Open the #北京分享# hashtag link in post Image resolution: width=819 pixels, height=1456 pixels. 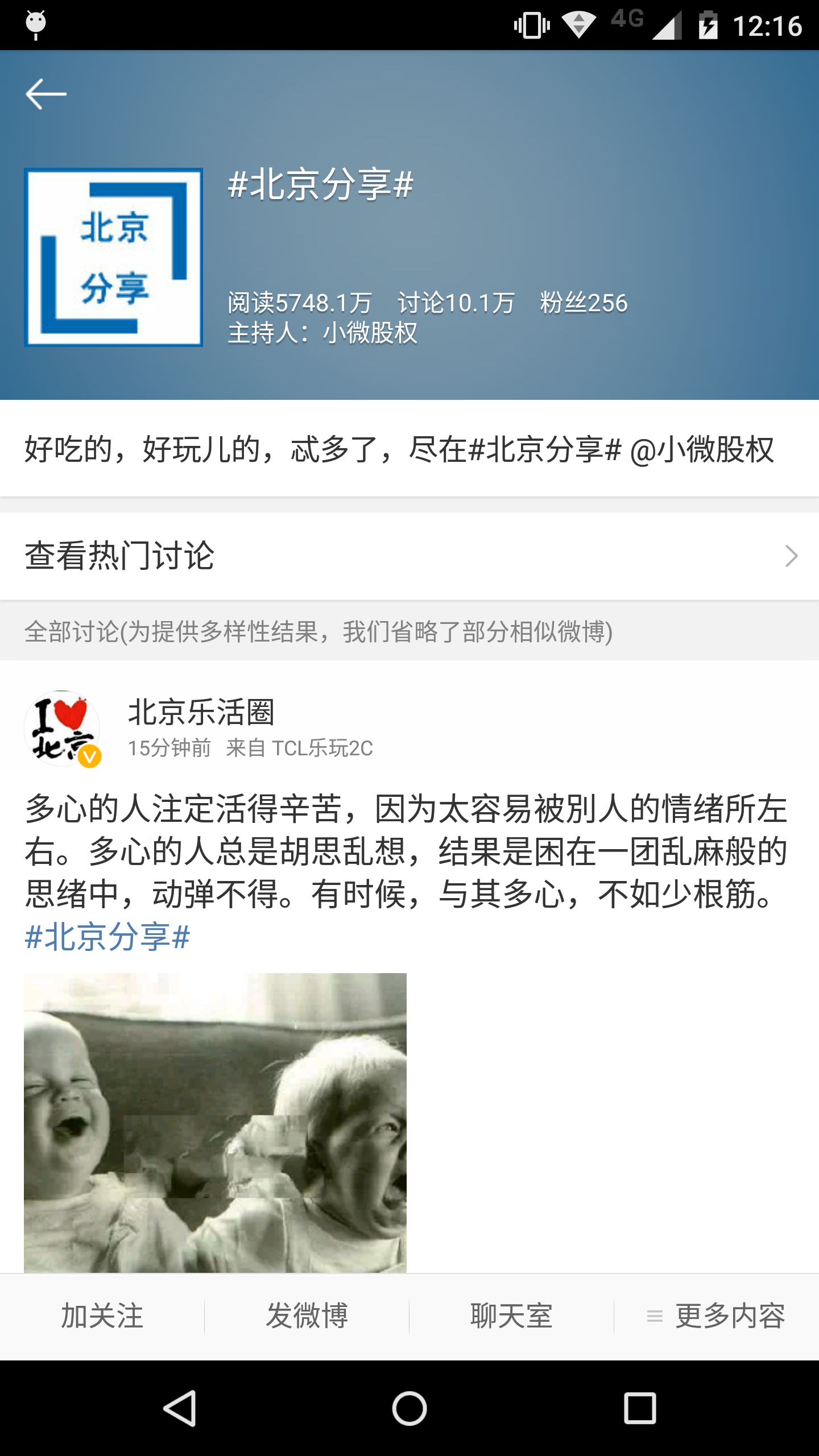click(107, 937)
